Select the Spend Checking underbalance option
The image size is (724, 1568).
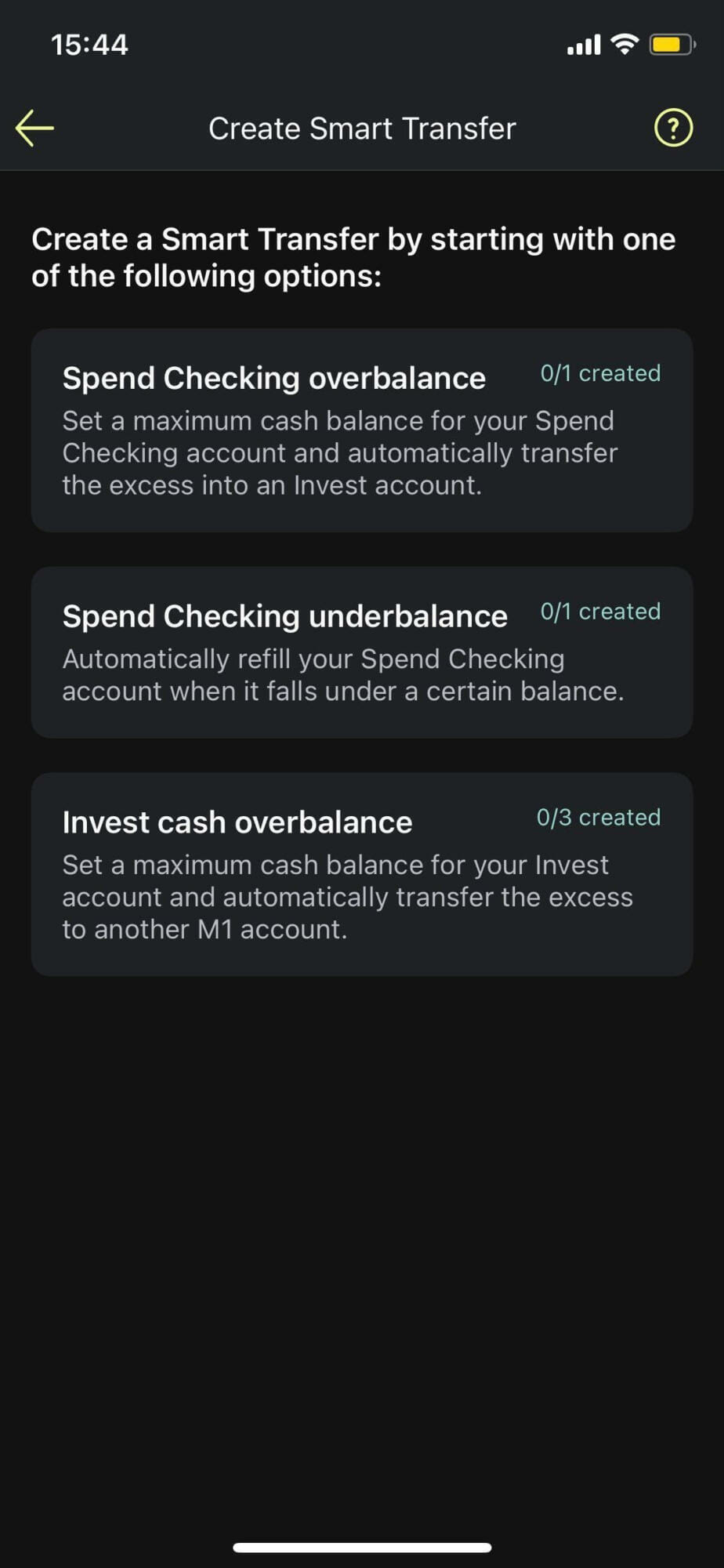(x=362, y=652)
